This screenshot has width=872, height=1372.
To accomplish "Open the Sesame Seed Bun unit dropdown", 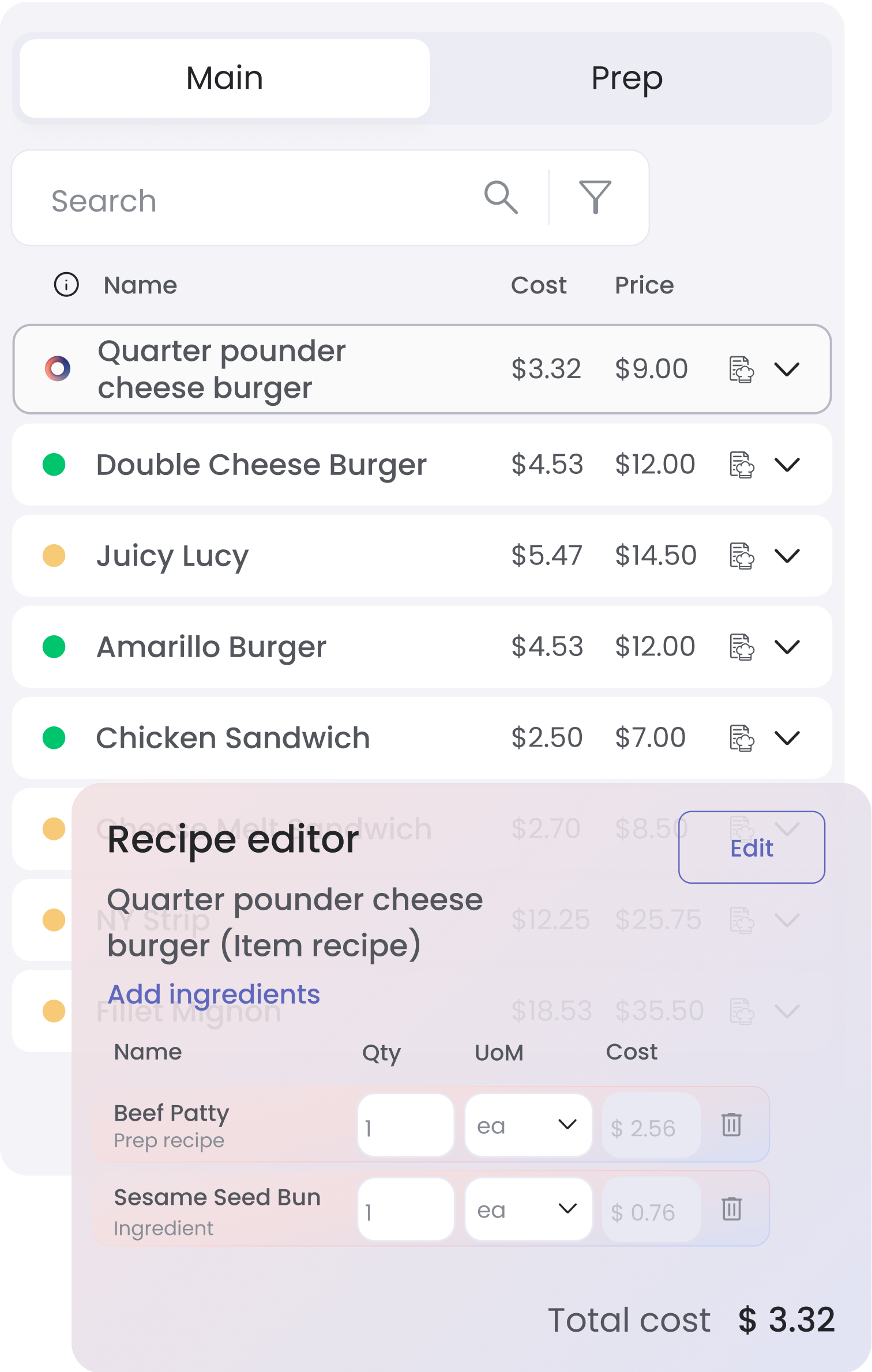I will click(x=528, y=1209).
